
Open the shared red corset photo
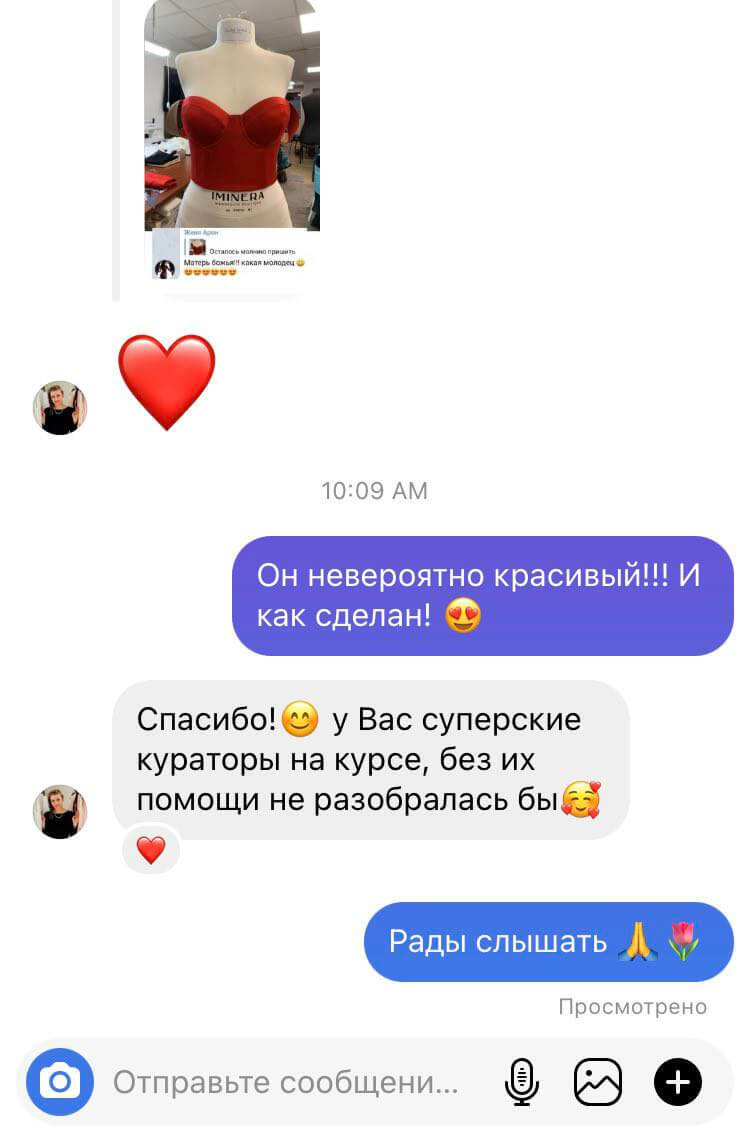232,115
